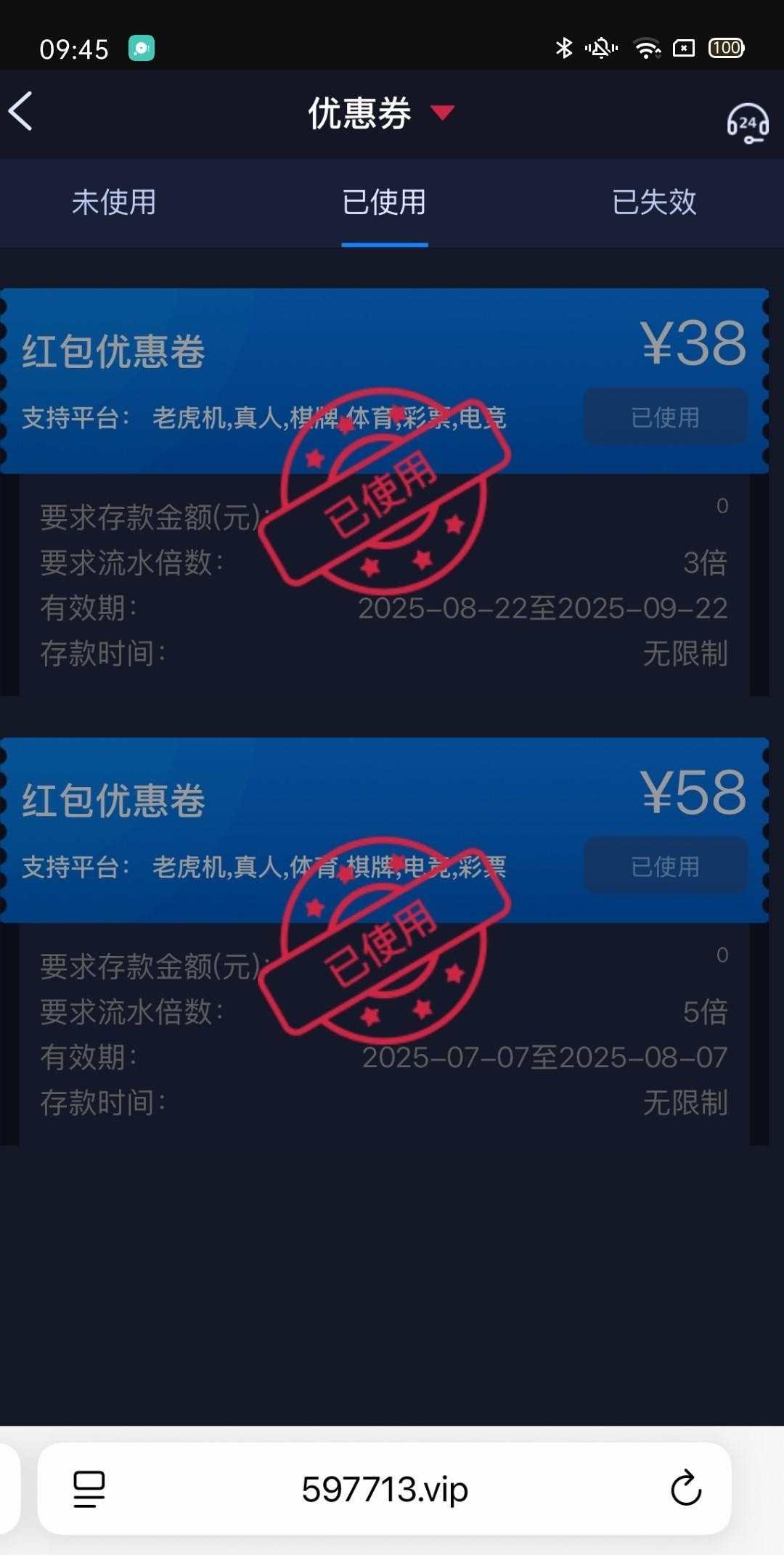
Task: Switch to the 未使用 tab
Action: (x=114, y=202)
